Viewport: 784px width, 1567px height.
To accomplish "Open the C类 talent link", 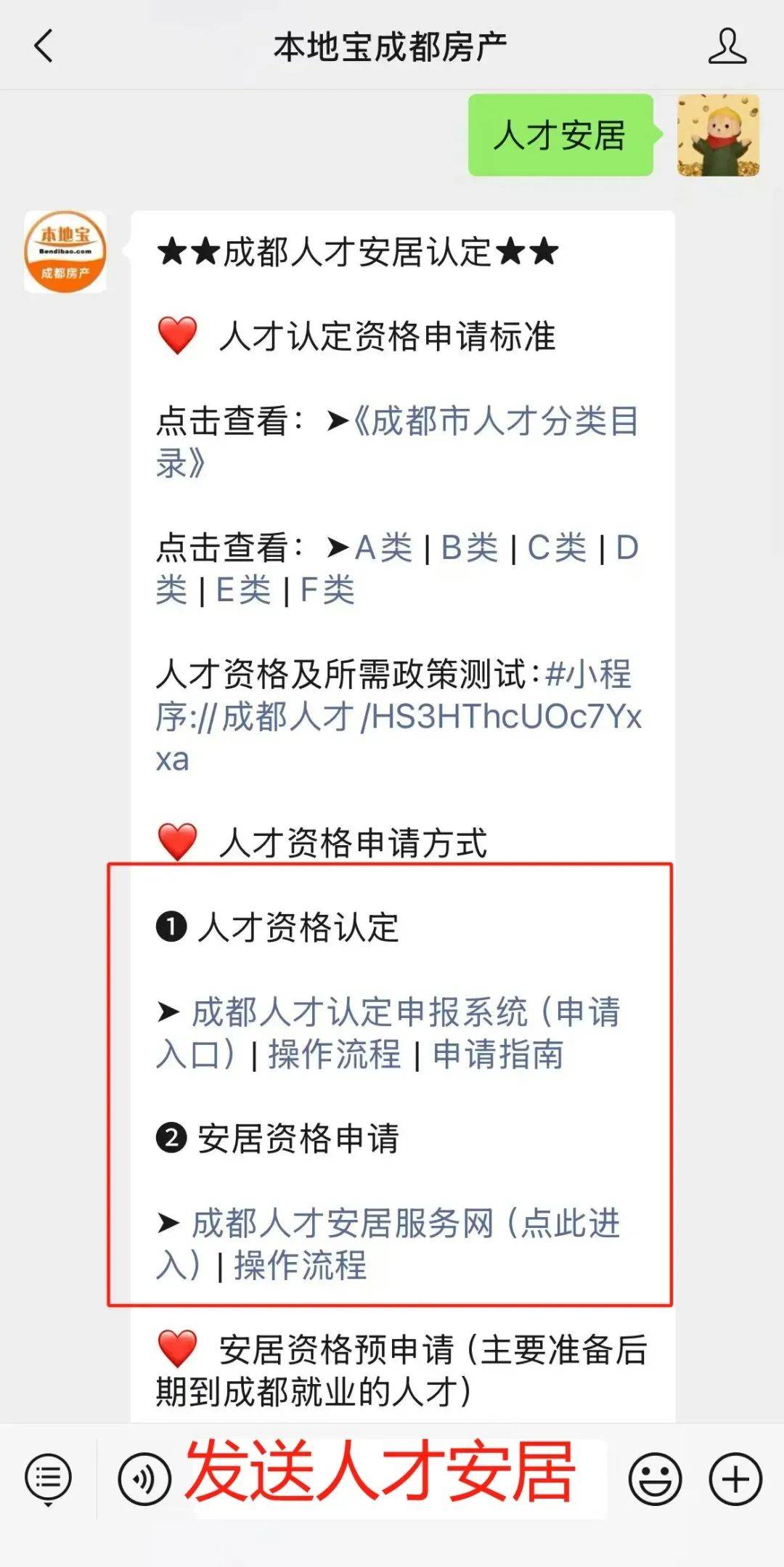I will pyautogui.click(x=557, y=548).
